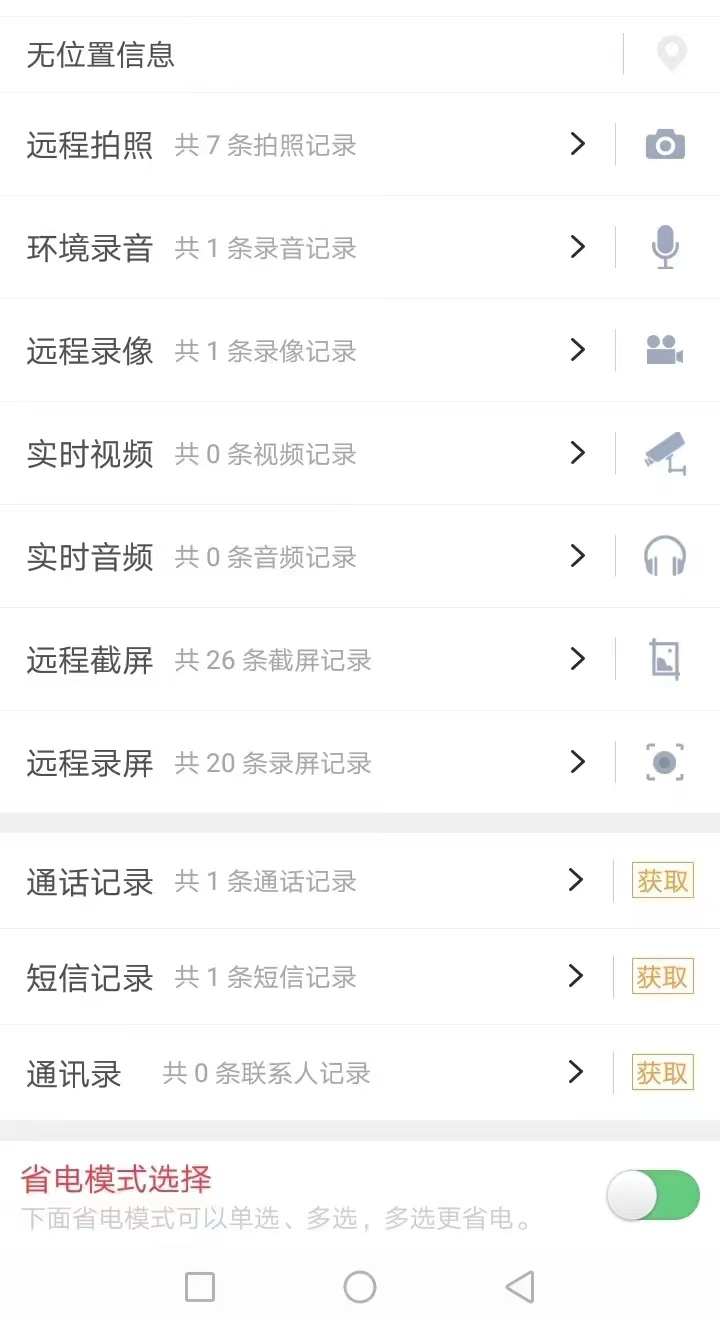
Task: Toggle the 省电模式选择 switch
Action: click(654, 1195)
